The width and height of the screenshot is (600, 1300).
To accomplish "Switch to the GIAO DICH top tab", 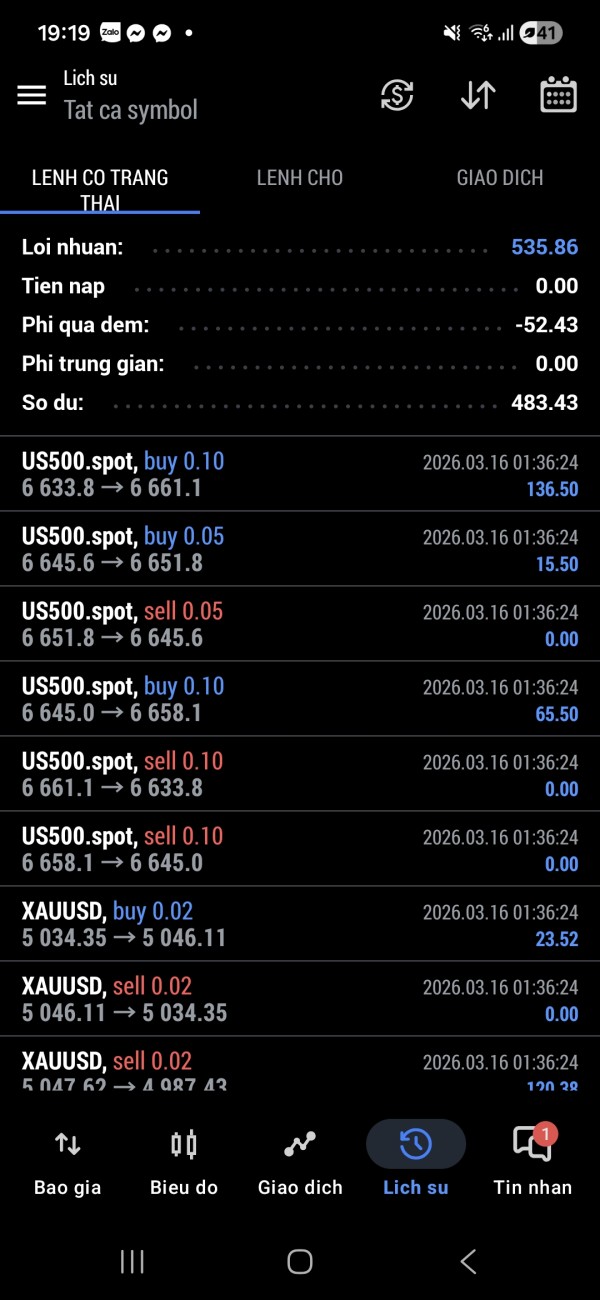I will (x=500, y=178).
